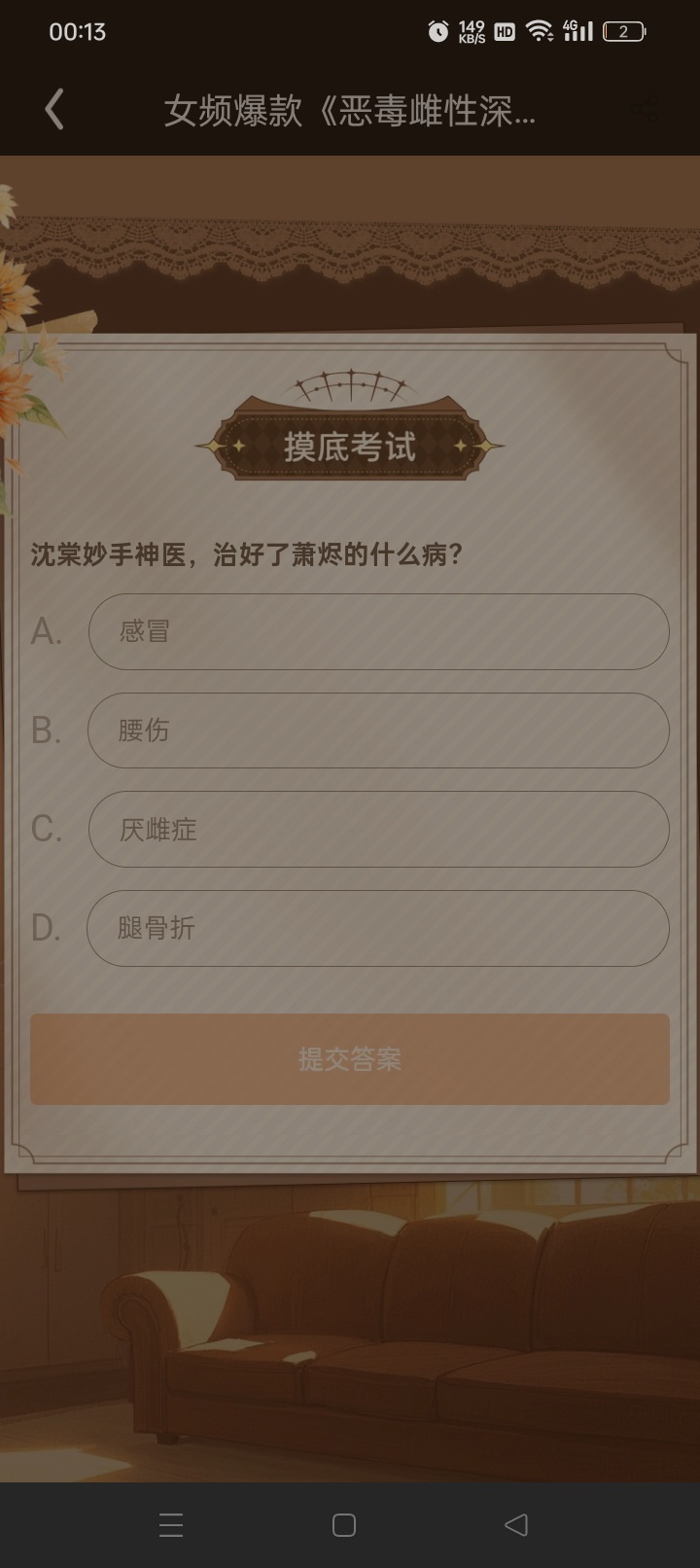Go back using the header arrow
This screenshot has width=700, height=1568.
[x=54, y=110]
